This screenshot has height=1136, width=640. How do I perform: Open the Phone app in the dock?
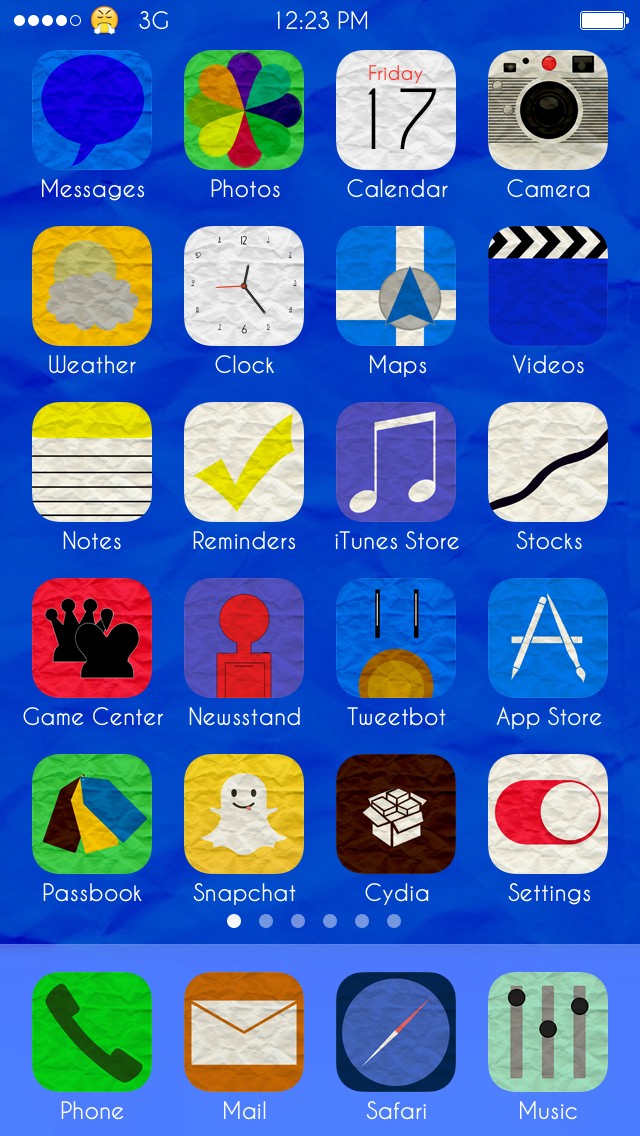point(92,1032)
